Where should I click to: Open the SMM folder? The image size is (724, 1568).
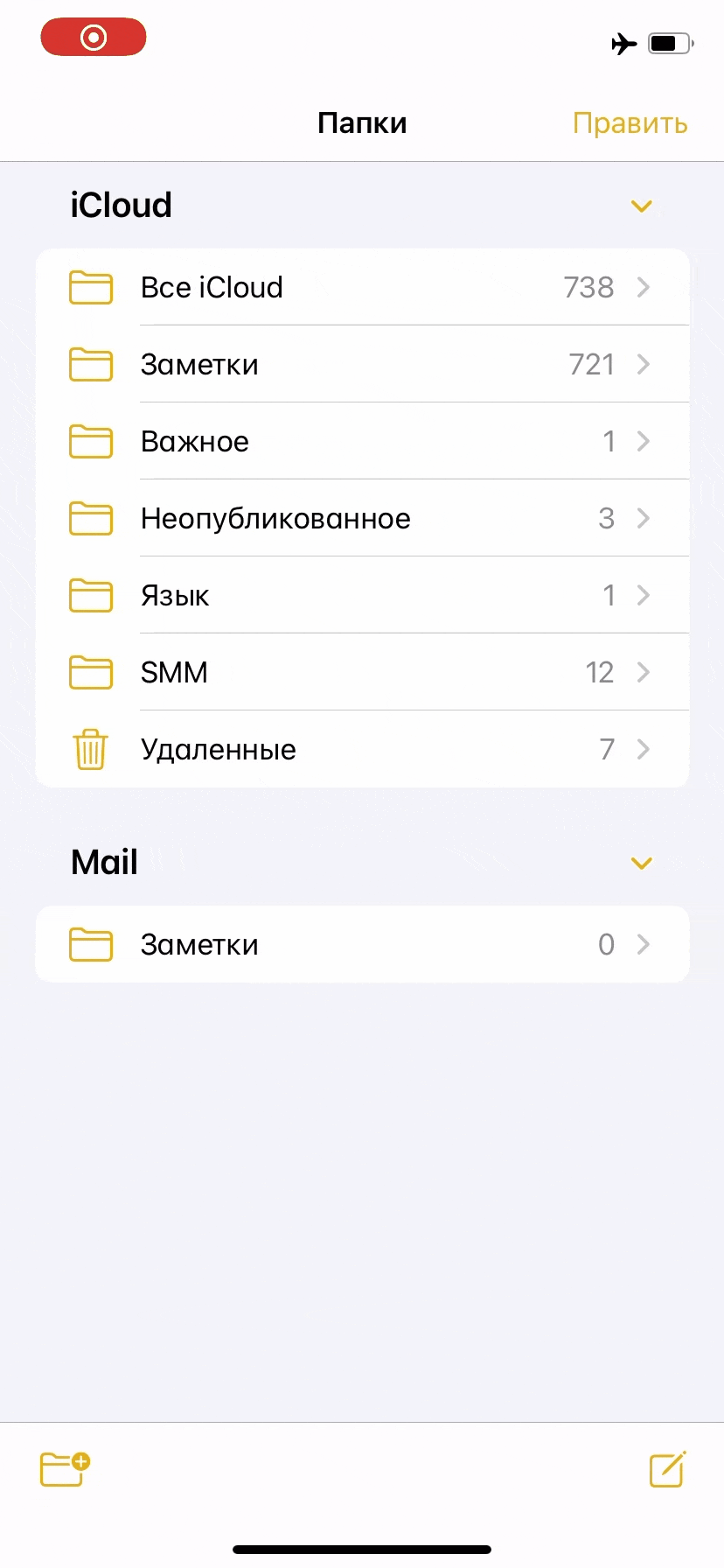click(362, 672)
